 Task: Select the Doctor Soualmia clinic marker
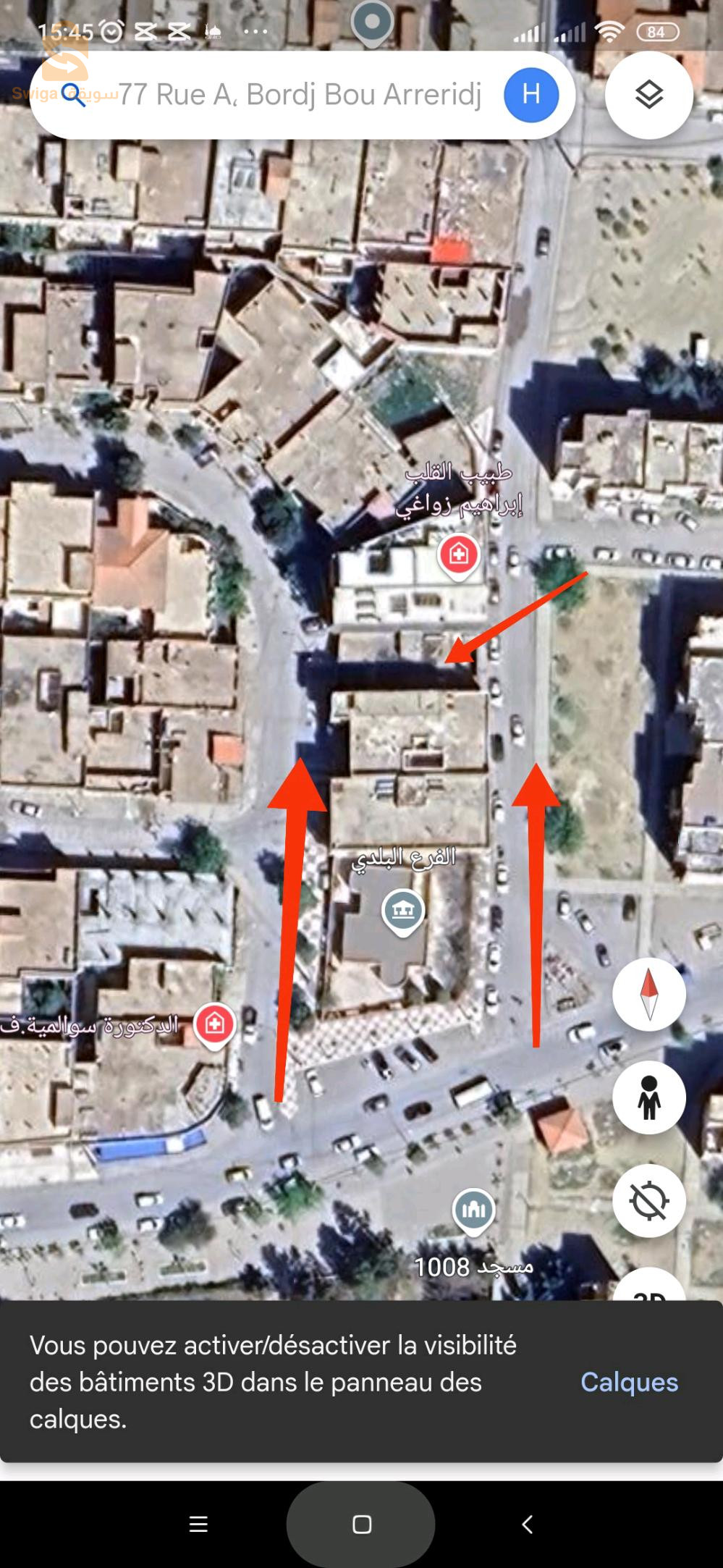coord(214,1024)
